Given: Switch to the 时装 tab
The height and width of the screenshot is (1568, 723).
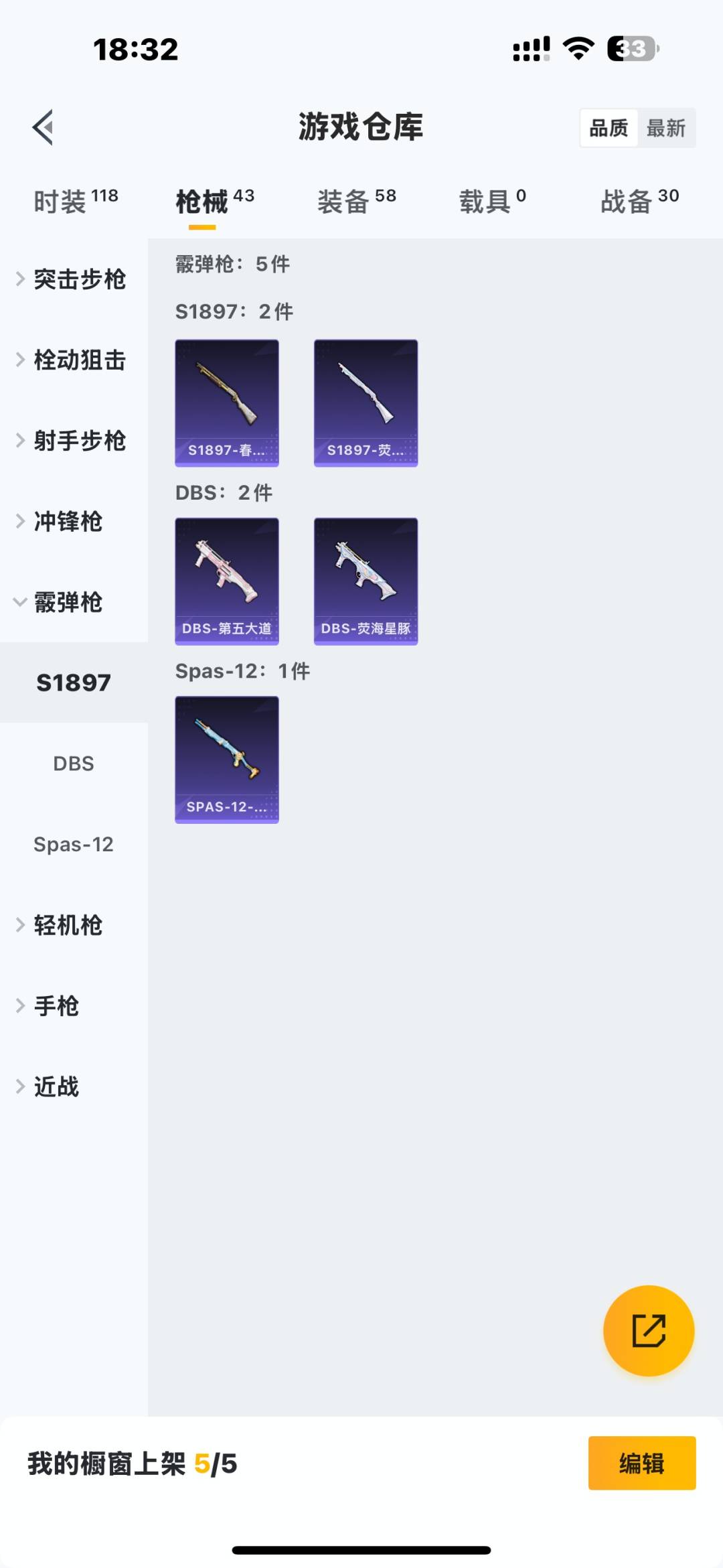Looking at the screenshot, I should point(75,201).
